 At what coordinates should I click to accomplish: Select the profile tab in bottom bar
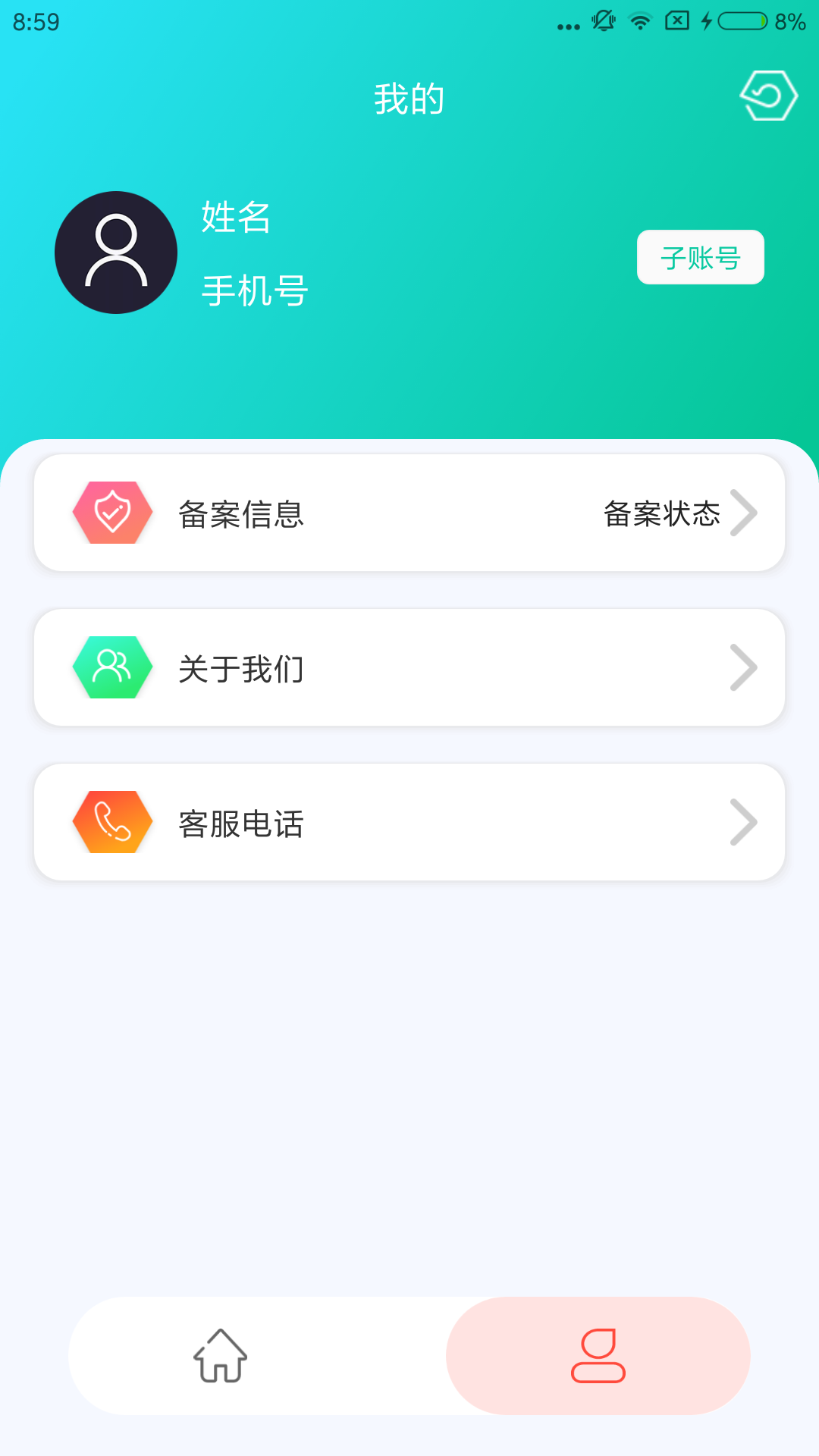pos(598,1356)
